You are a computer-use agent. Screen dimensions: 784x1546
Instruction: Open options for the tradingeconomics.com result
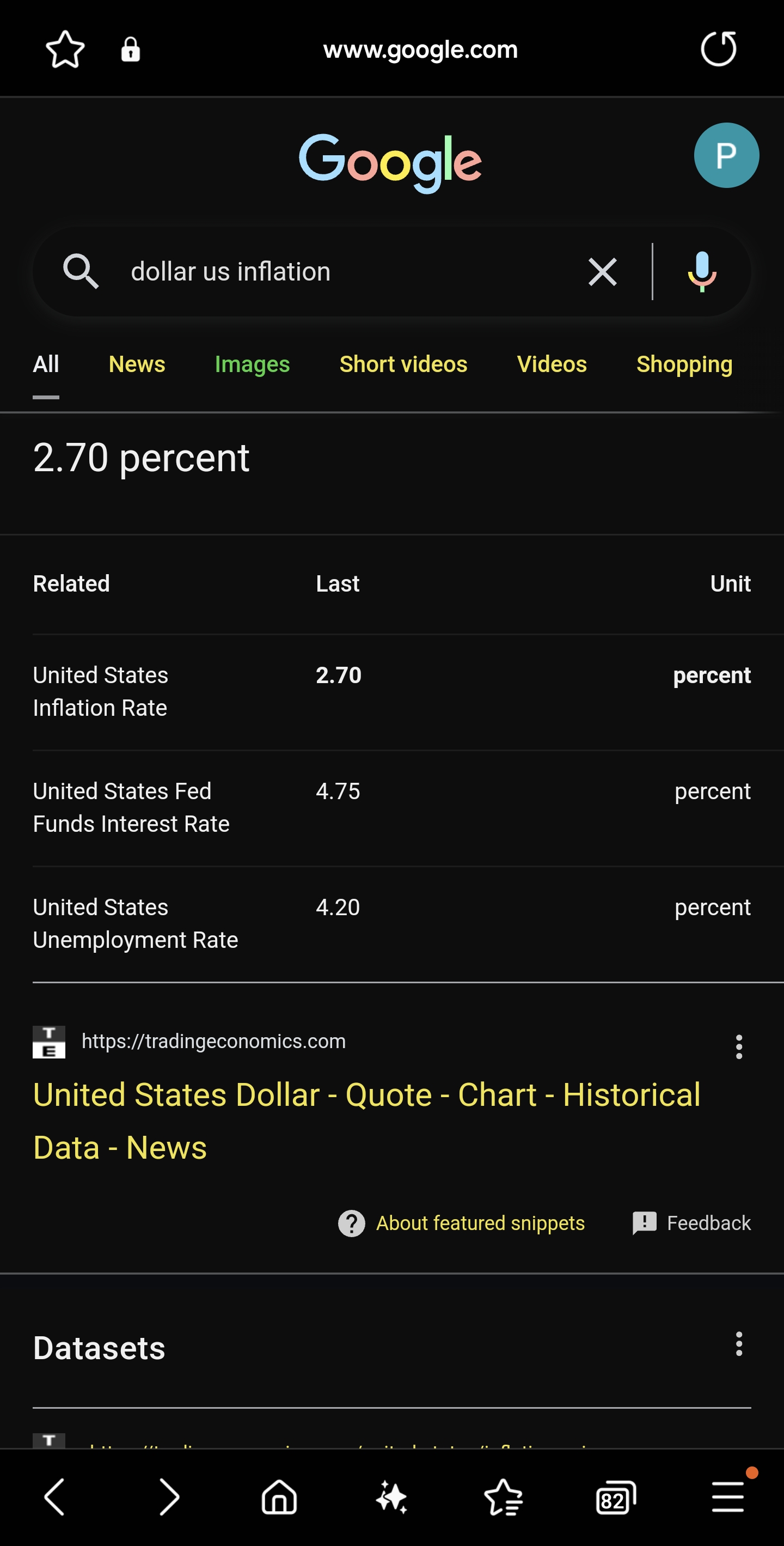pyautogui.click(x=738, y=1046)
